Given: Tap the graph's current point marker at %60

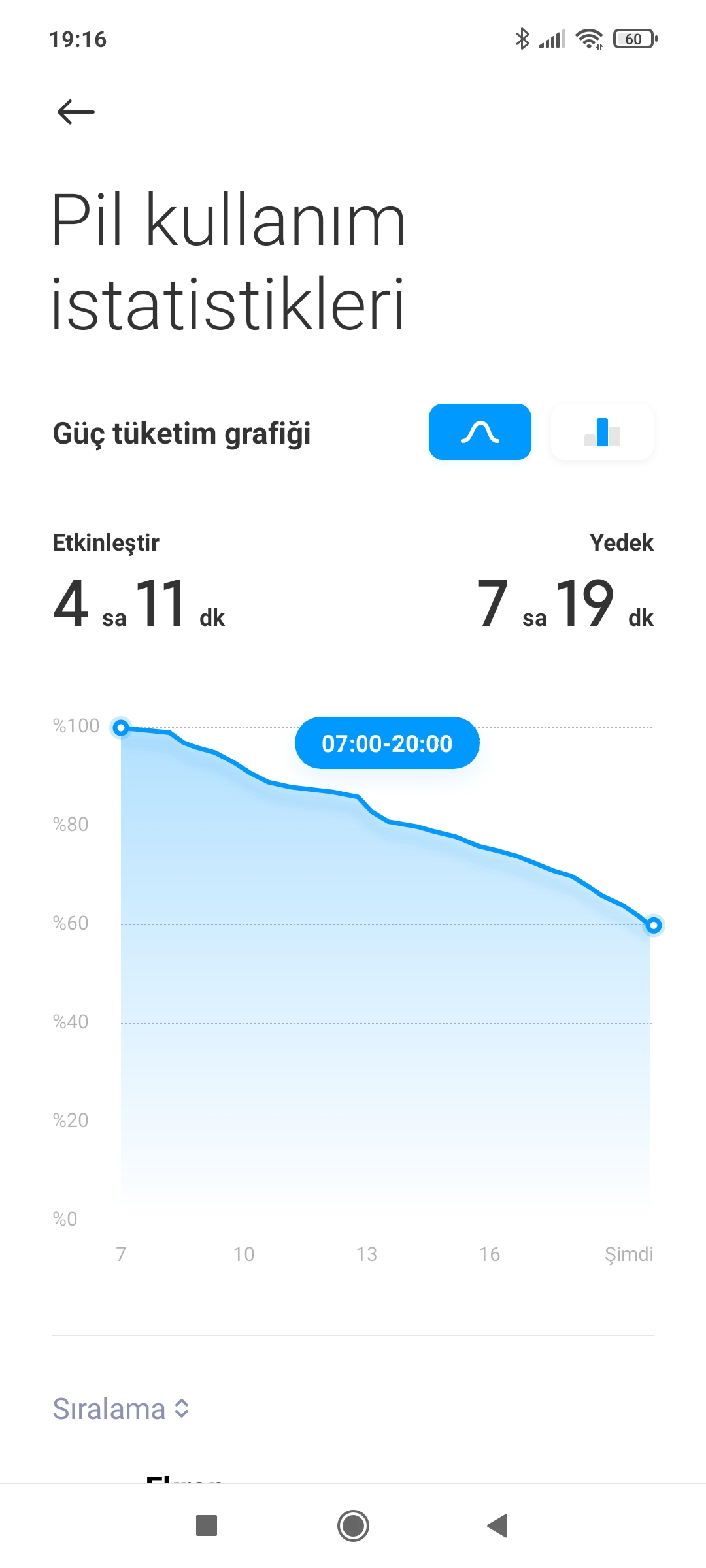Looking at the screenshot, I should pos(653,925).
